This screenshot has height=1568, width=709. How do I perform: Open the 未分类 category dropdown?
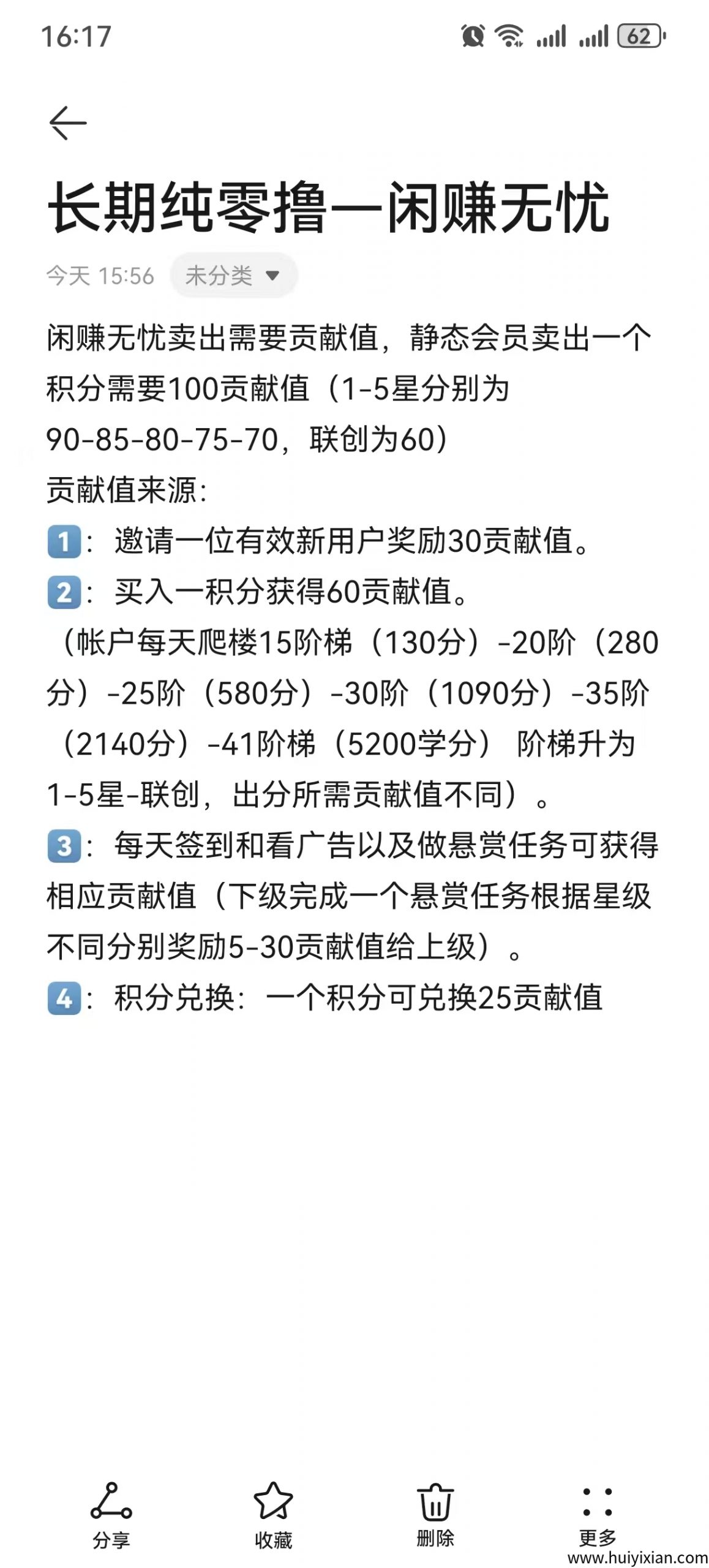pos(233,276)
